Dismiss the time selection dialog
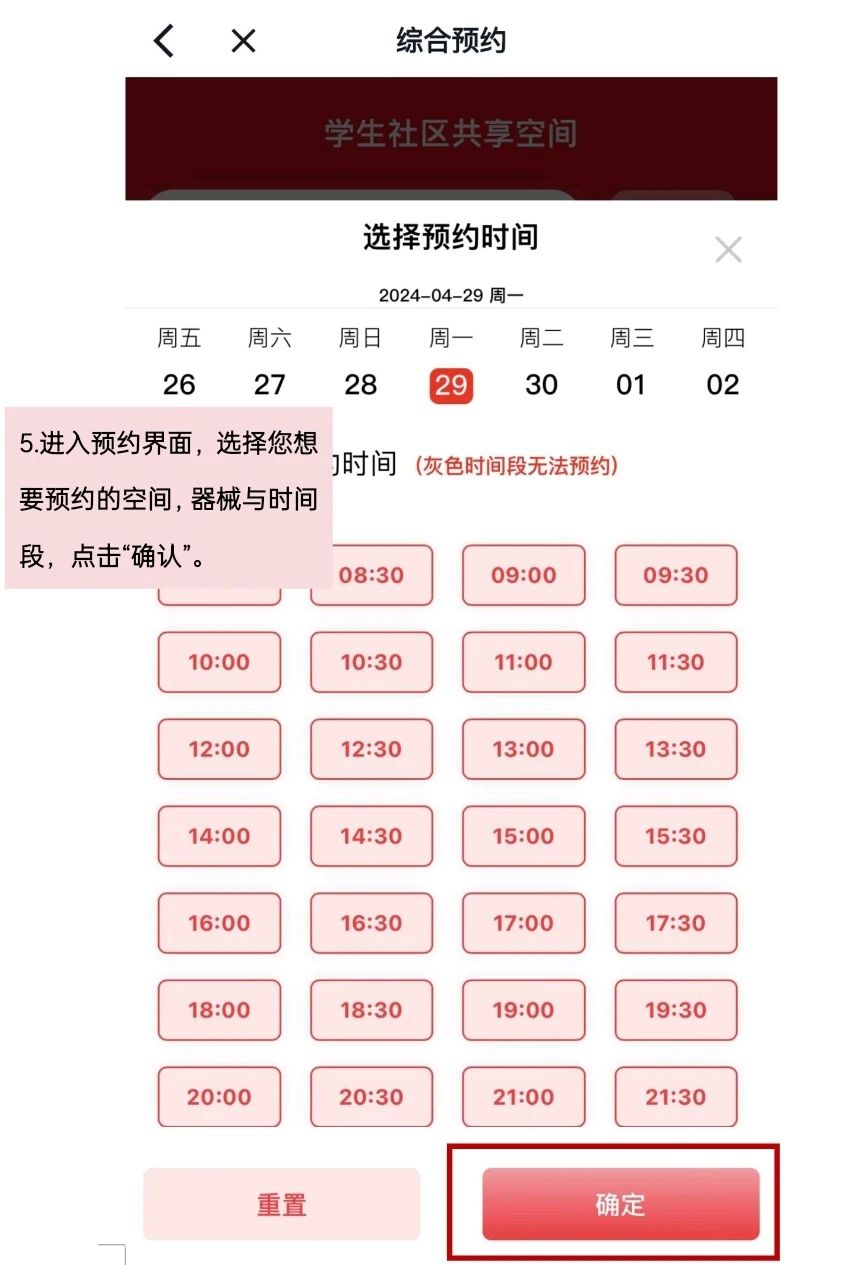Screen dimensions: 851x1265 728,250
